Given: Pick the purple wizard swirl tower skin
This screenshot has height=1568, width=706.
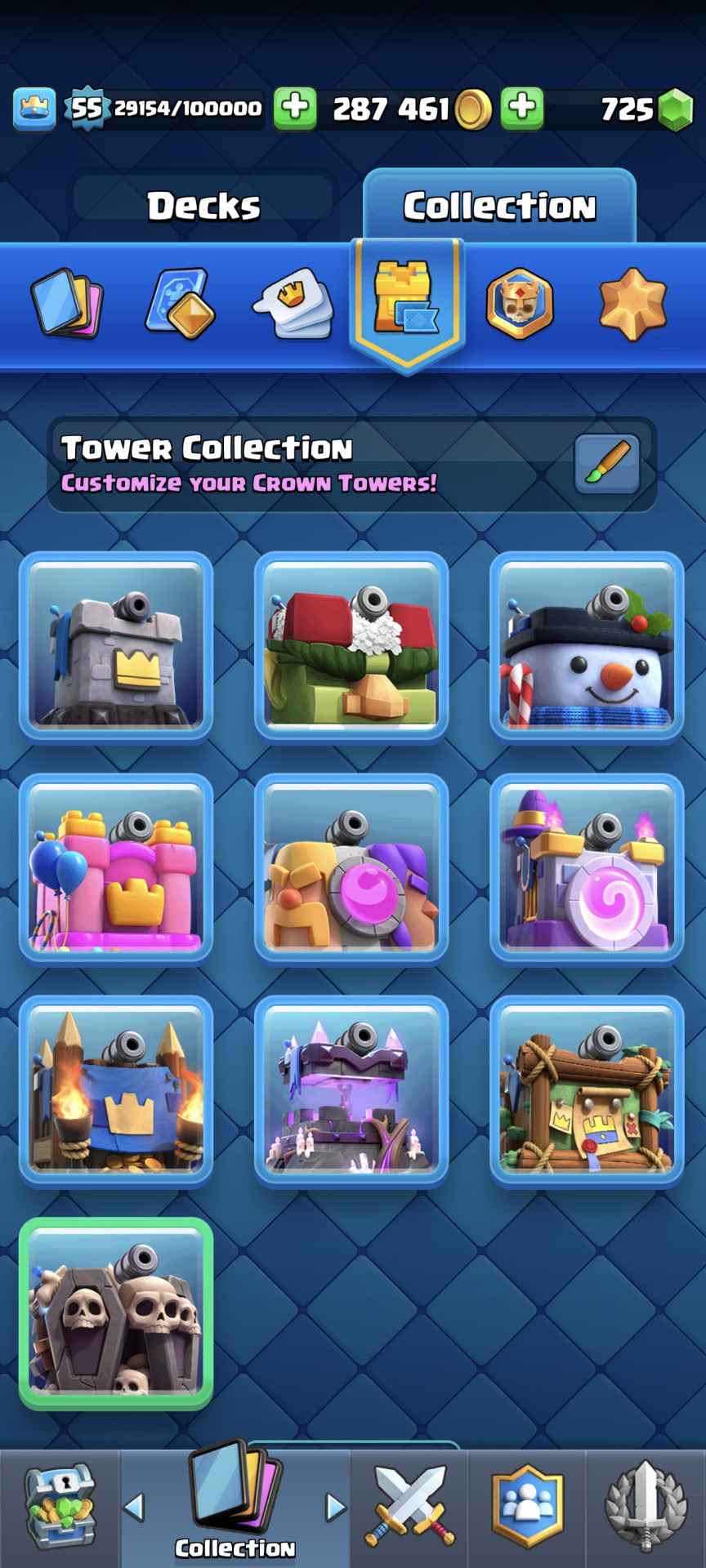Looking at the screenshot, I should click(x=587, y=868).
